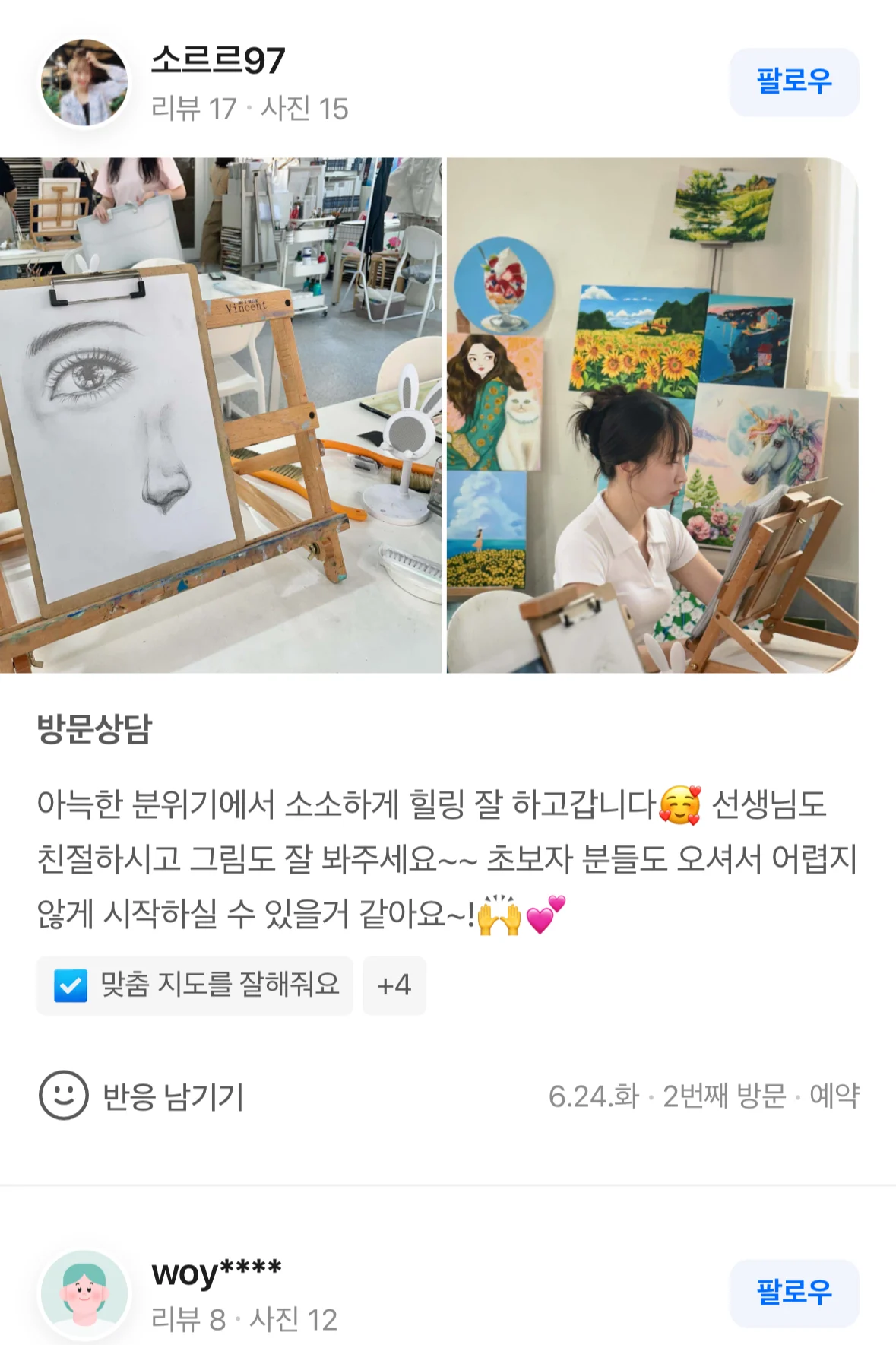The width and height of the screenshot is (896, 1345).
Task: Follow the reviewer woy****
Action: pyautogui.click(x=793, y=1293)
